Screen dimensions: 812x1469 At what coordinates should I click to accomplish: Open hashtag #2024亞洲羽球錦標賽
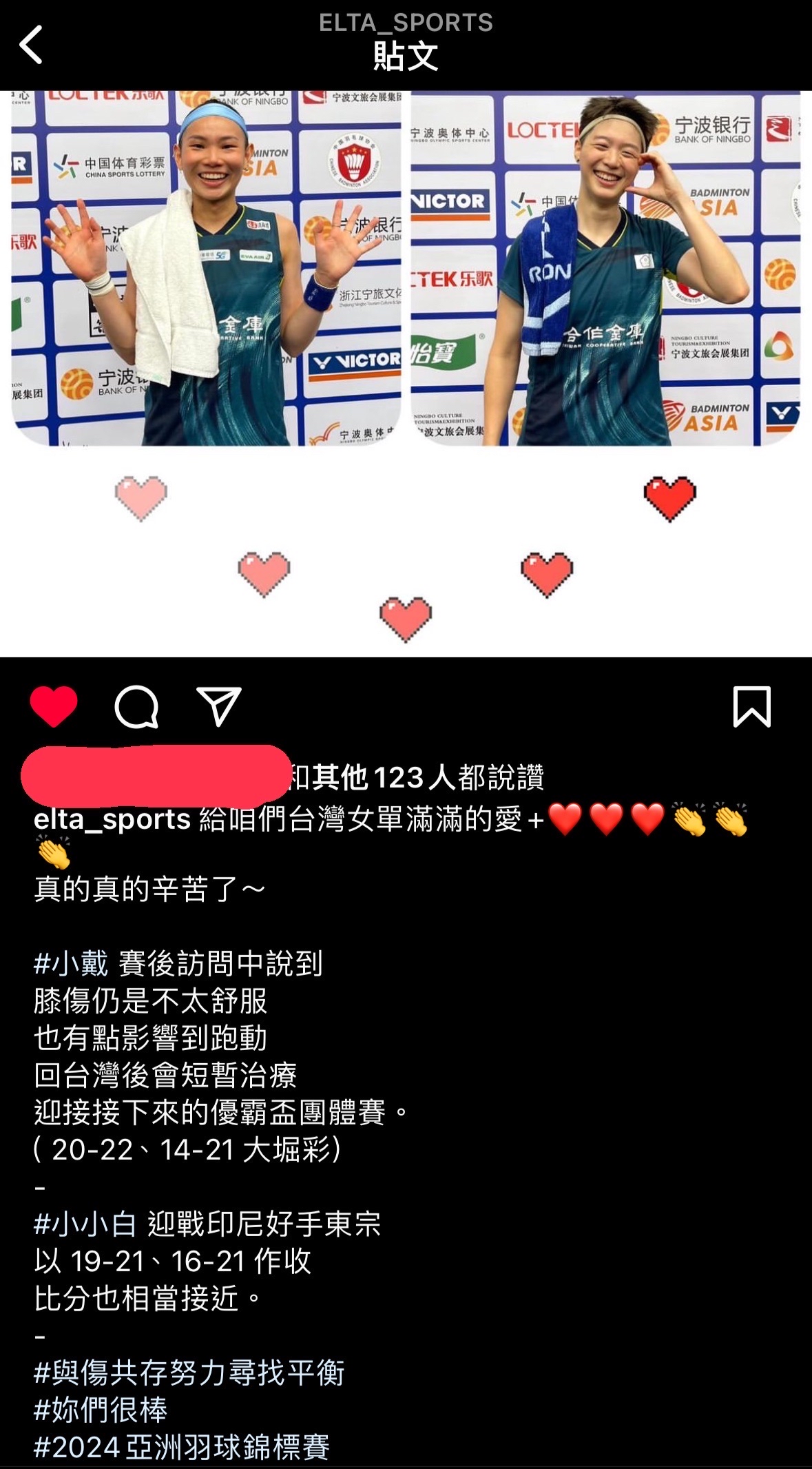coord(182,1447)
